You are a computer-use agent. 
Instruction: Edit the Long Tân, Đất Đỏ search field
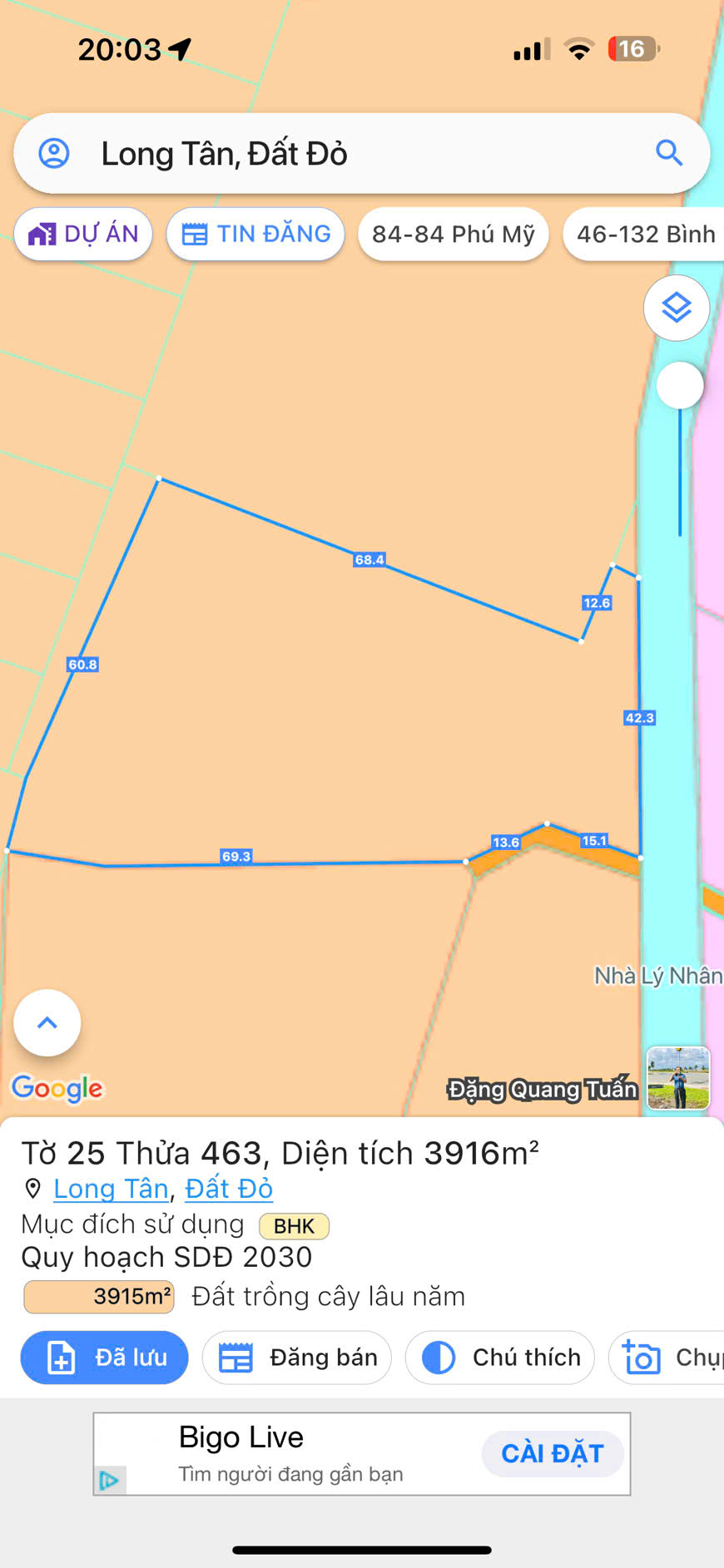point(361,153)
